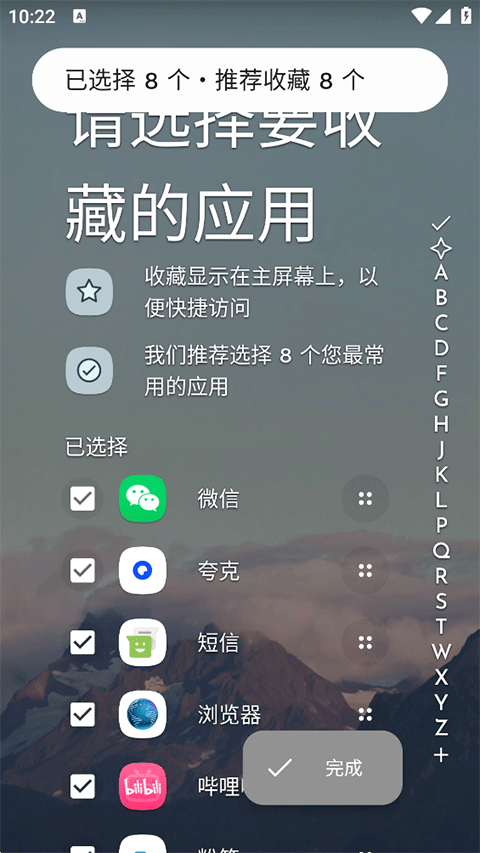
Task: Tap the reorder handle beside 短信
Action: (365, 642)
